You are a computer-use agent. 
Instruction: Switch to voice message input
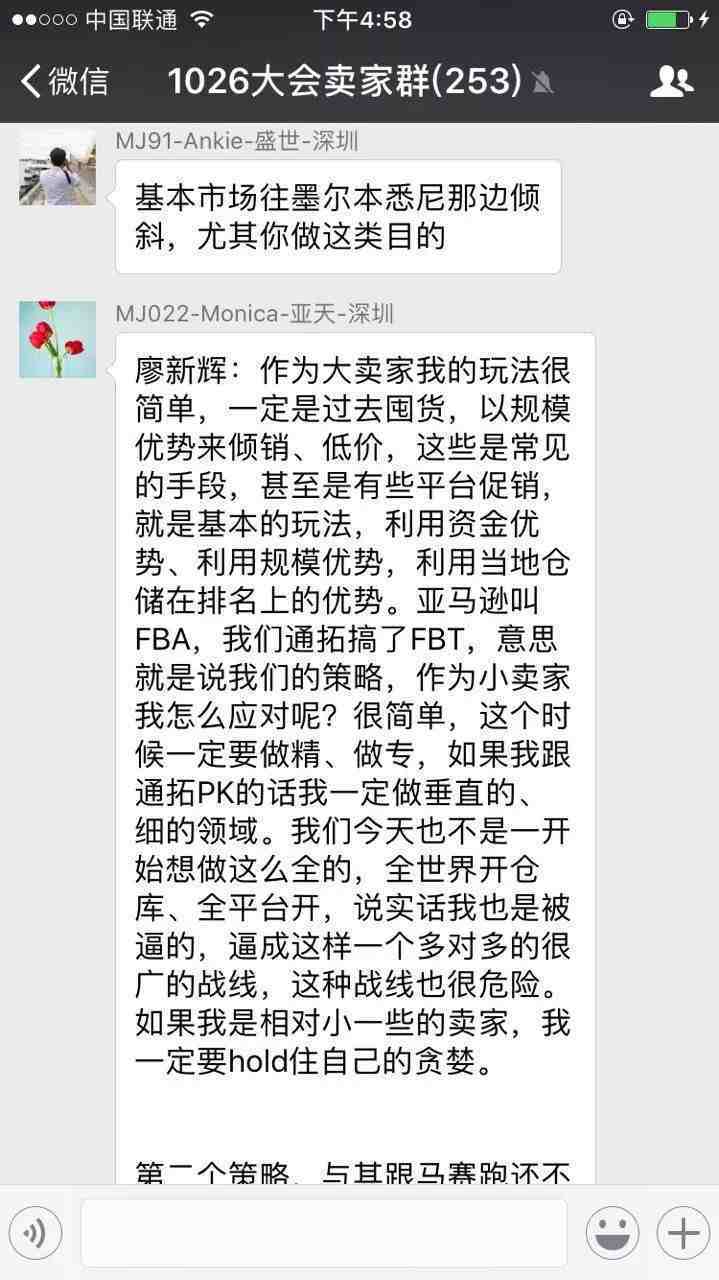pyautogui.click(x=35, y=1233)
